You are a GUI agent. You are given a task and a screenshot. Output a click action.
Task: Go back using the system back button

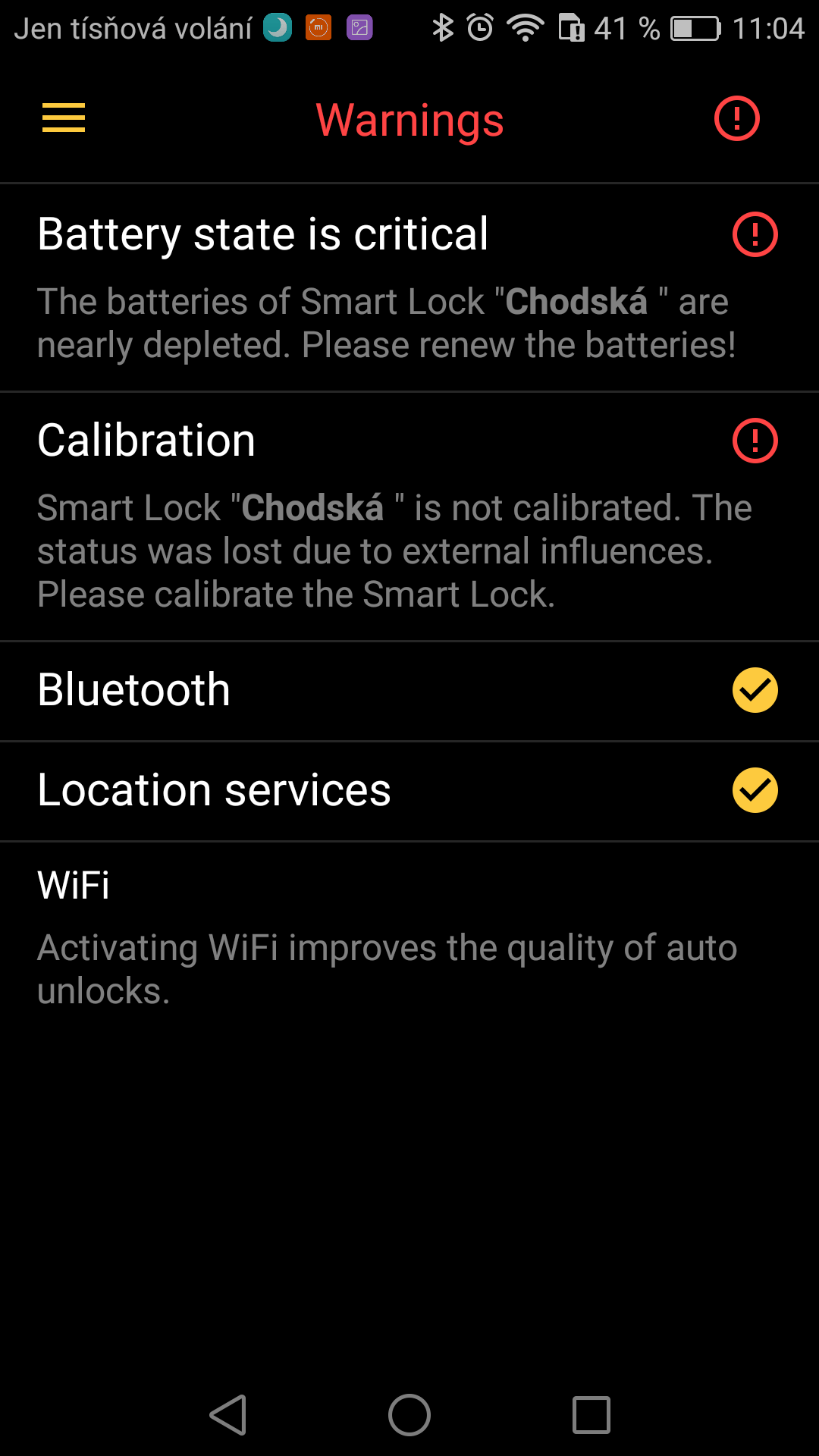click(x=228, y=1415)
